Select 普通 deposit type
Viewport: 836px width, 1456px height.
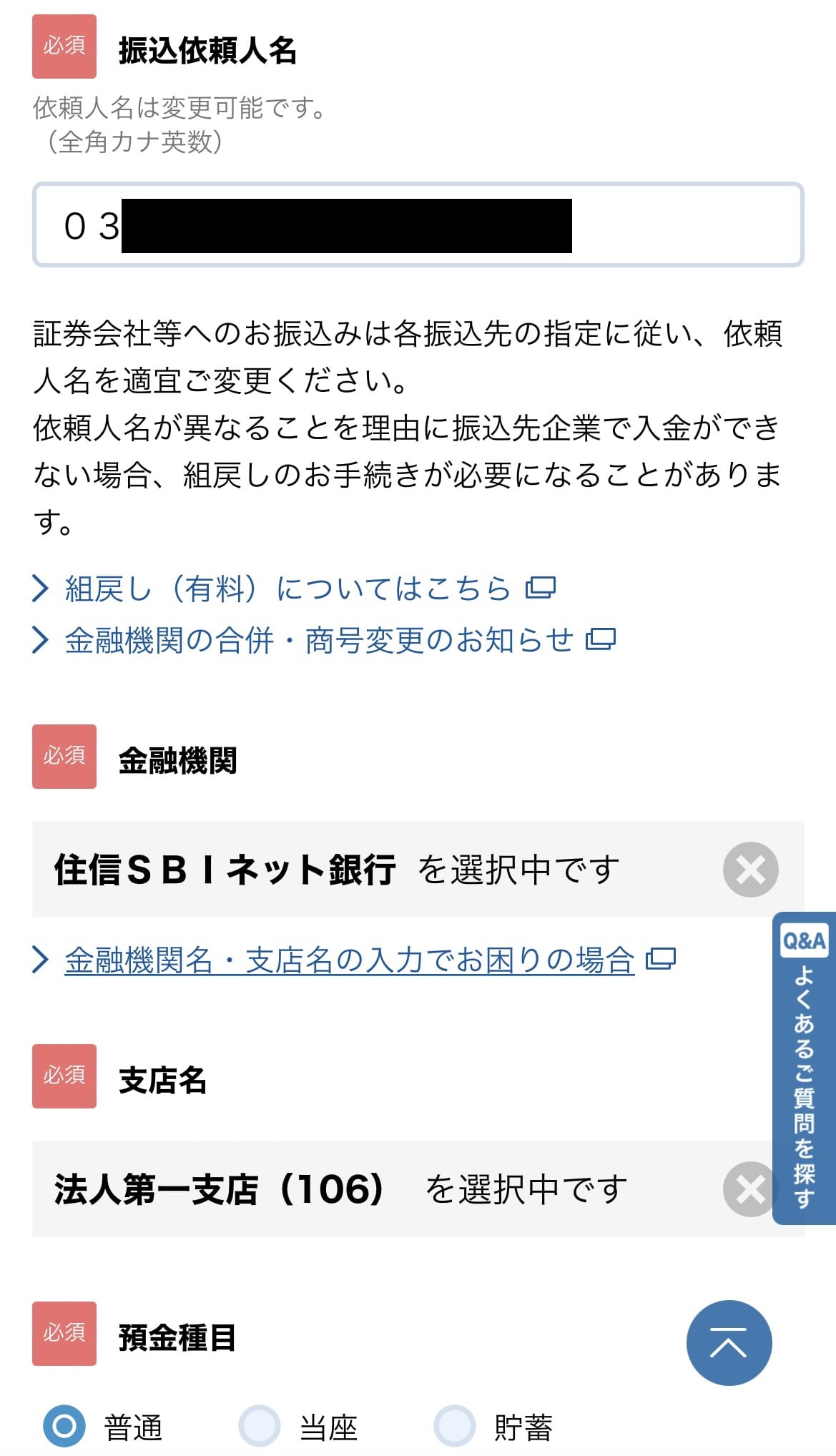click(64, 1426)
